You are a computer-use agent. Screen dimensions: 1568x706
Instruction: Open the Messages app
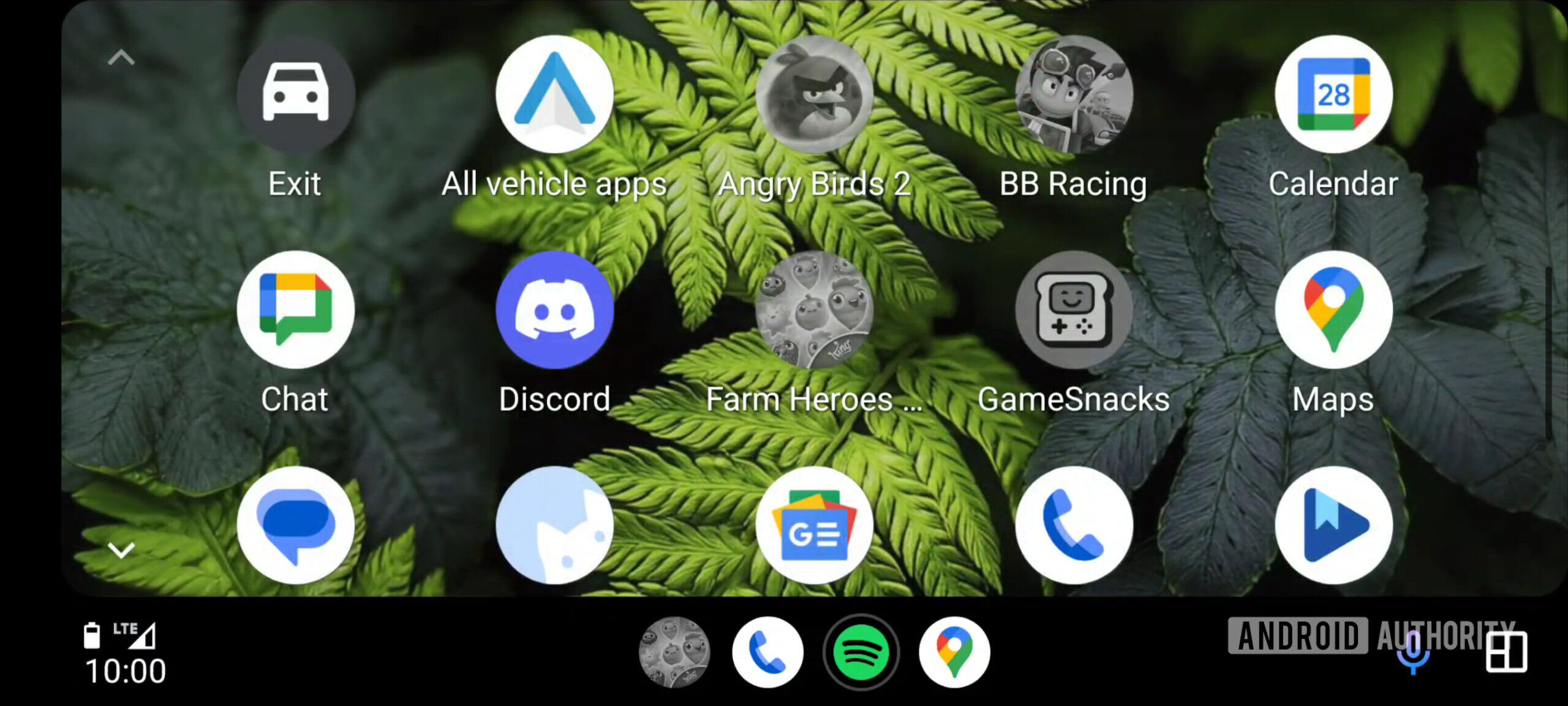click(295, 525)
